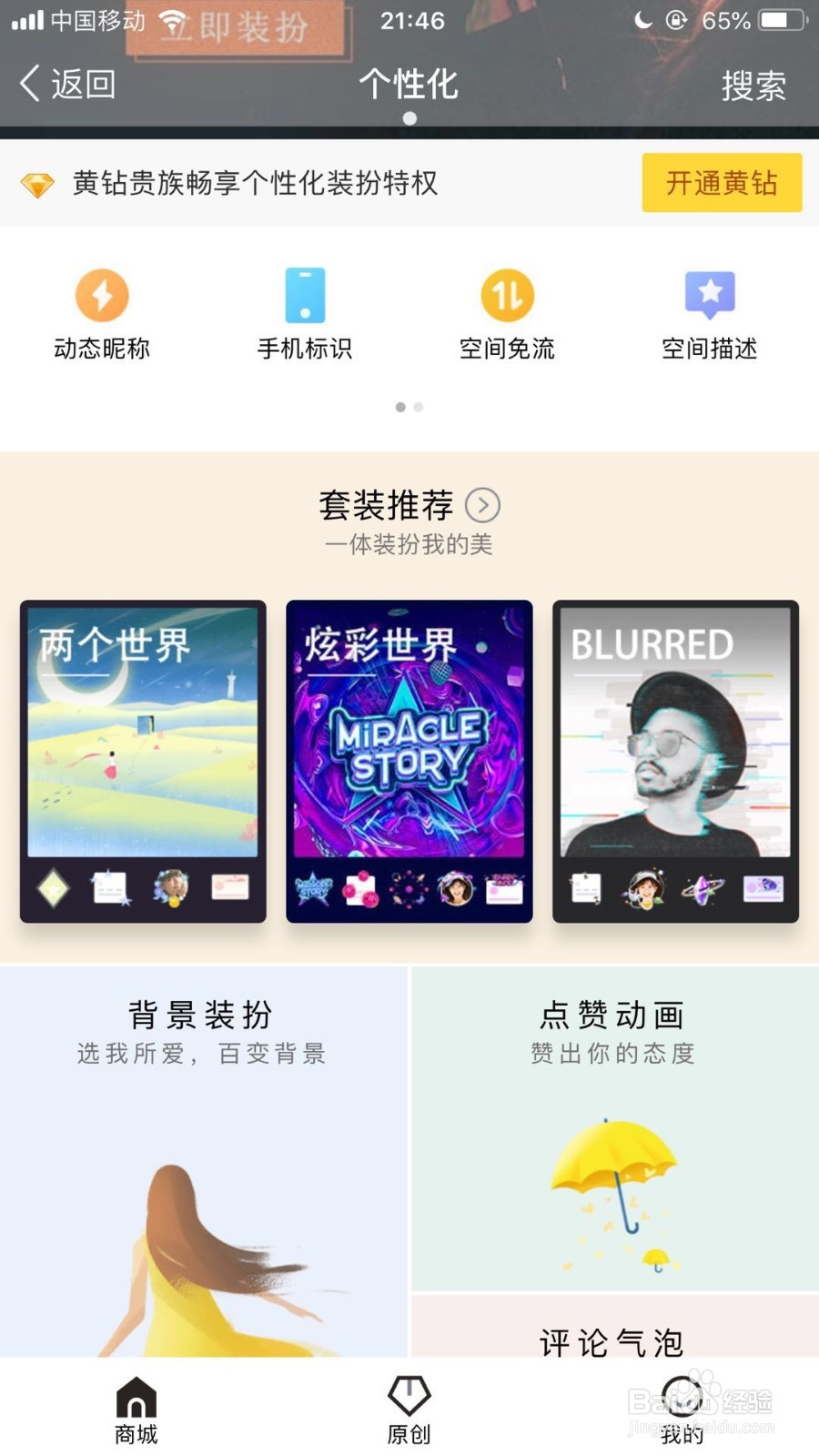Select the 原创 pen nib icon
Screen dimensions: 819x1456
(x=409, y=1394)
